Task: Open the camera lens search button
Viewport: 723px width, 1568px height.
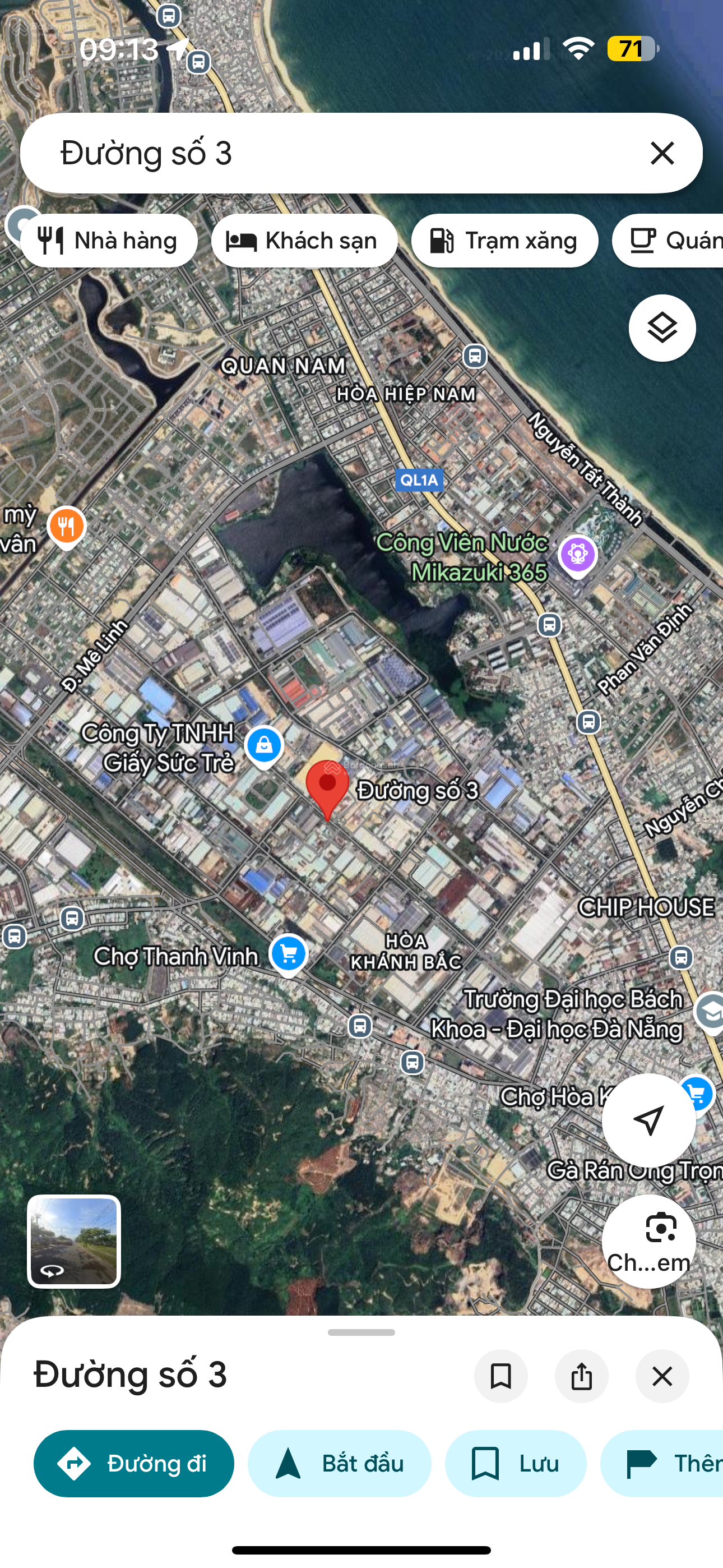Action: pos(648,1240)
